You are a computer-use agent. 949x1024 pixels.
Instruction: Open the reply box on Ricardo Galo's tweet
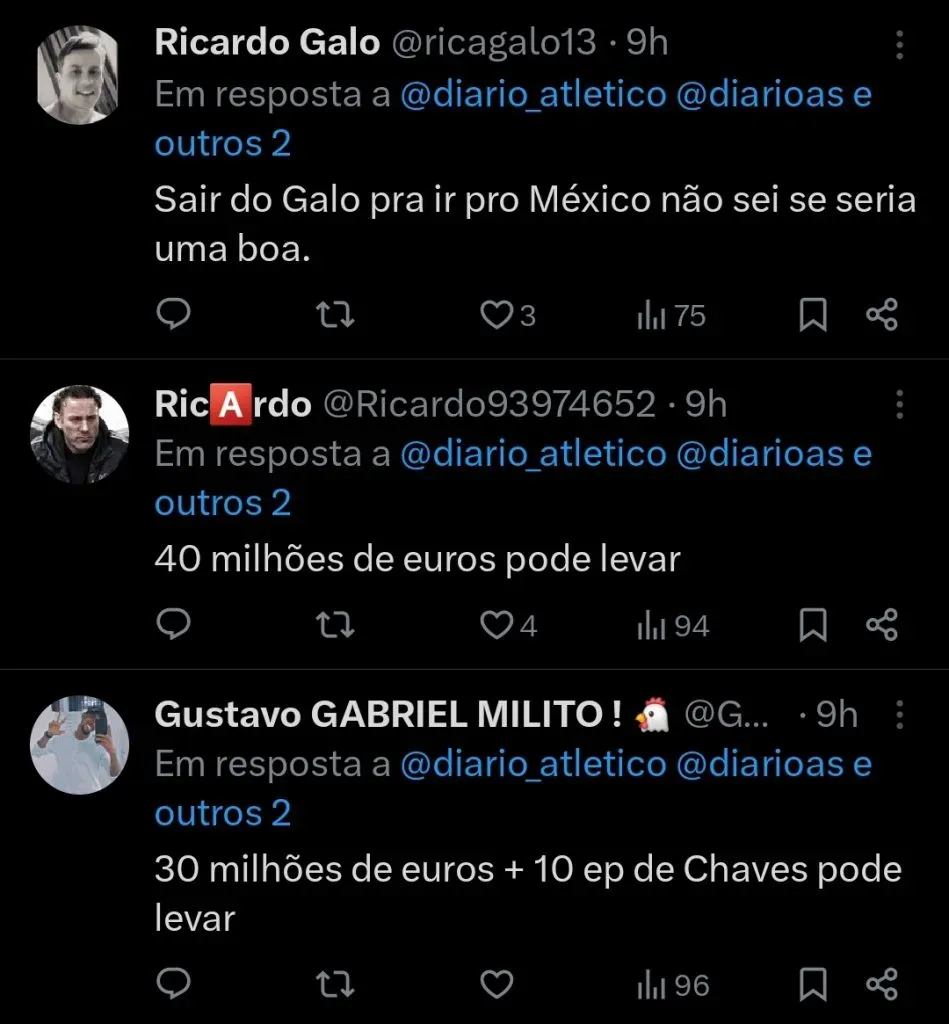pyautogui.click(x=175, y=315)
